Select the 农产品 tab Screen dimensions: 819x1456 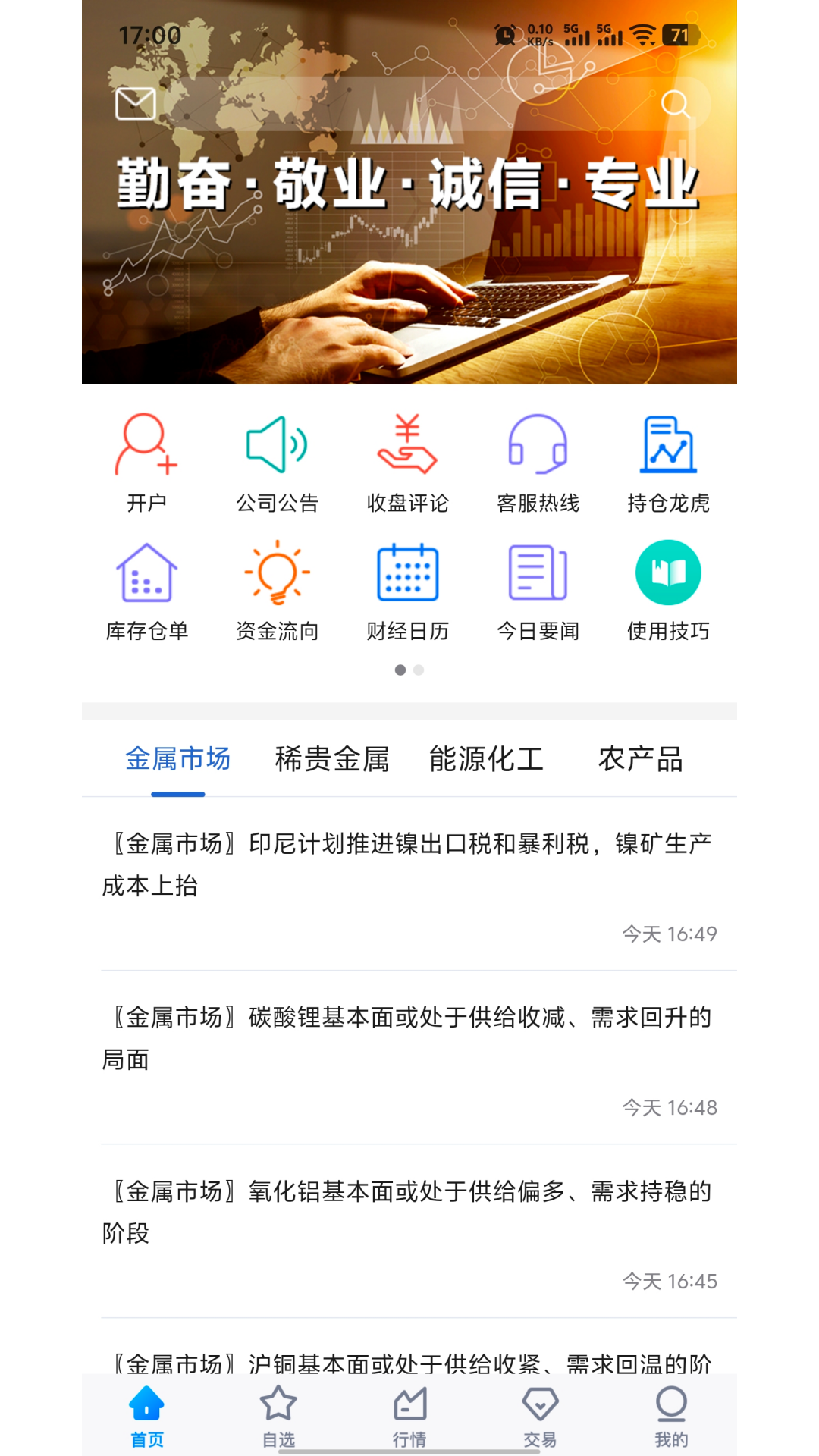[641, 758]
